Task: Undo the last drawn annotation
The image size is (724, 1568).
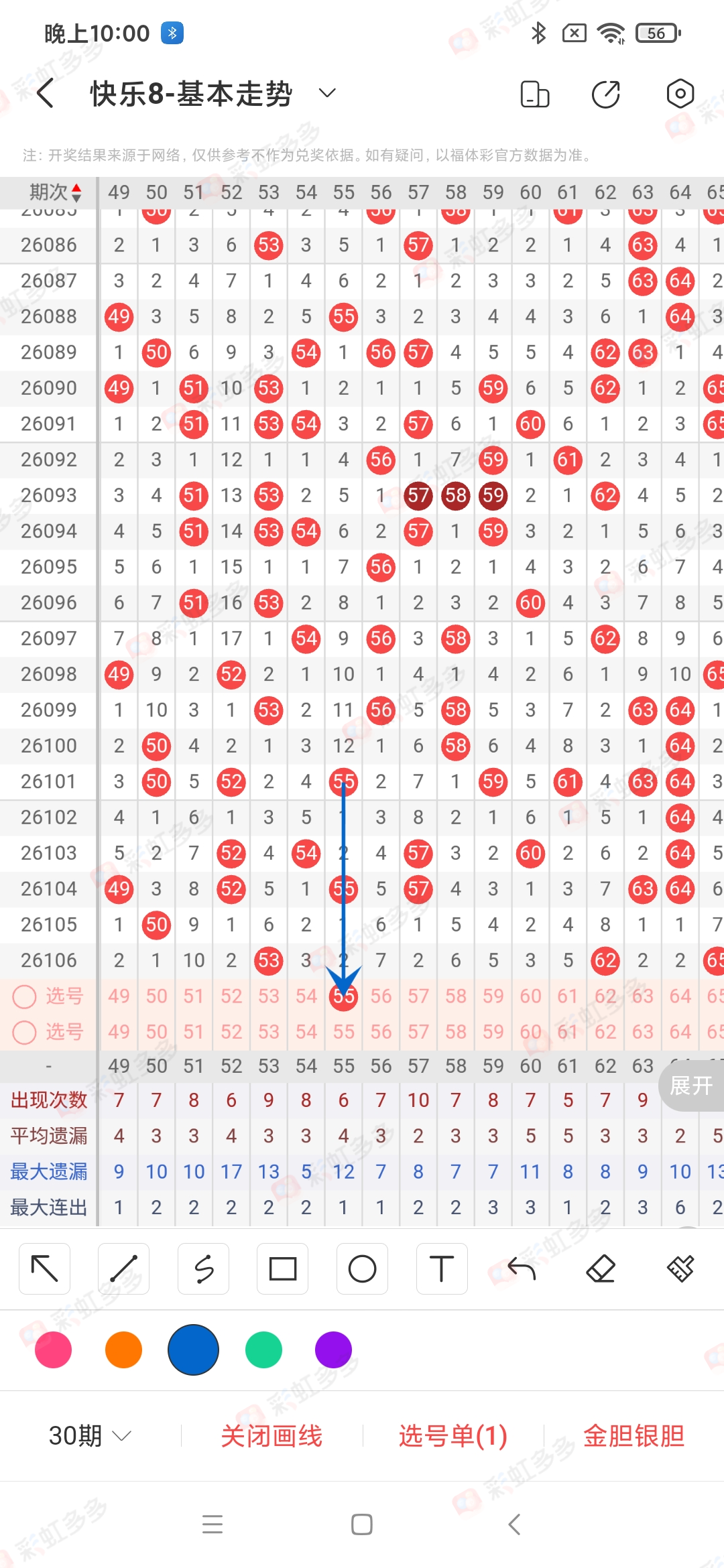Action: point(521,1268)
